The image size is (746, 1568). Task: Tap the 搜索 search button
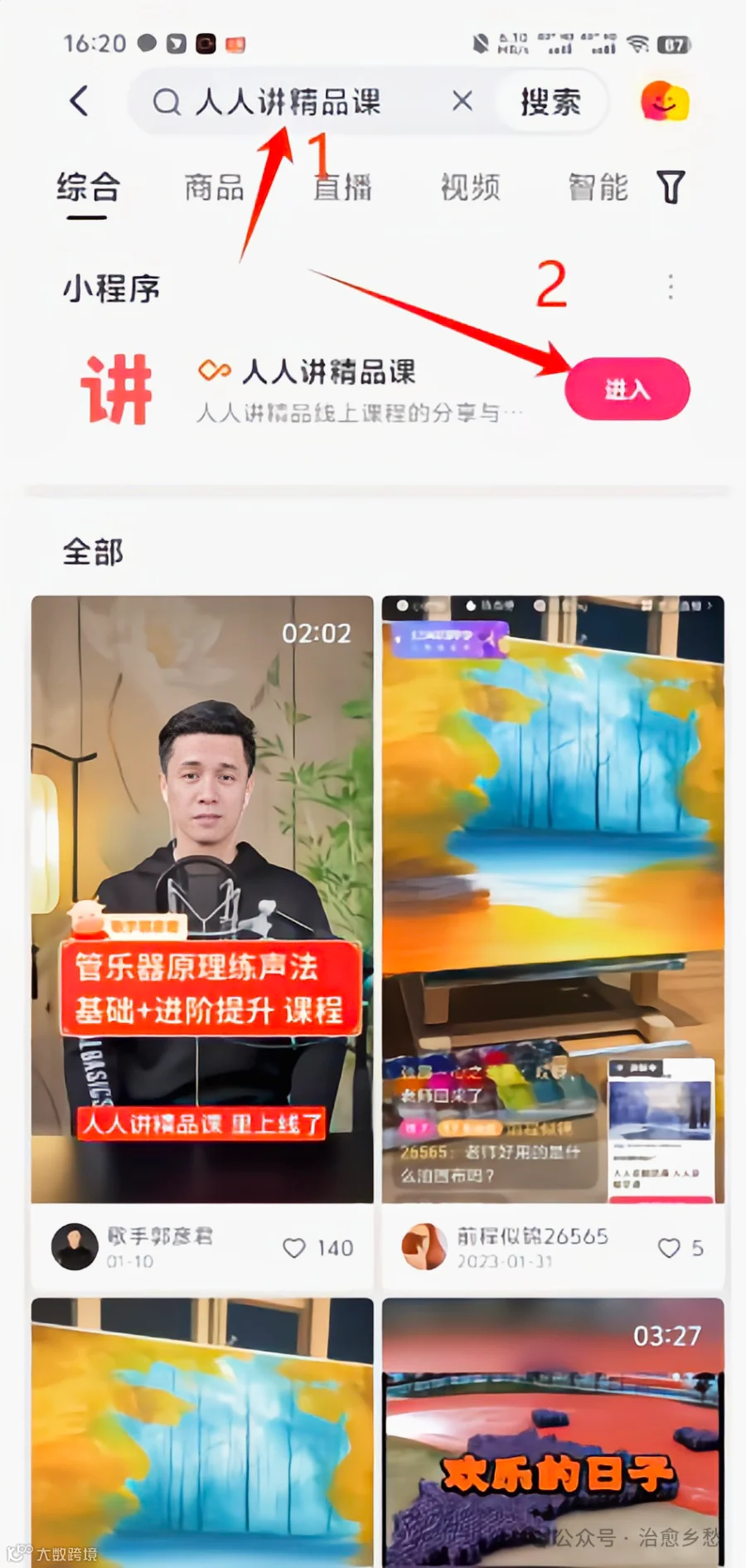coord(550,102)
